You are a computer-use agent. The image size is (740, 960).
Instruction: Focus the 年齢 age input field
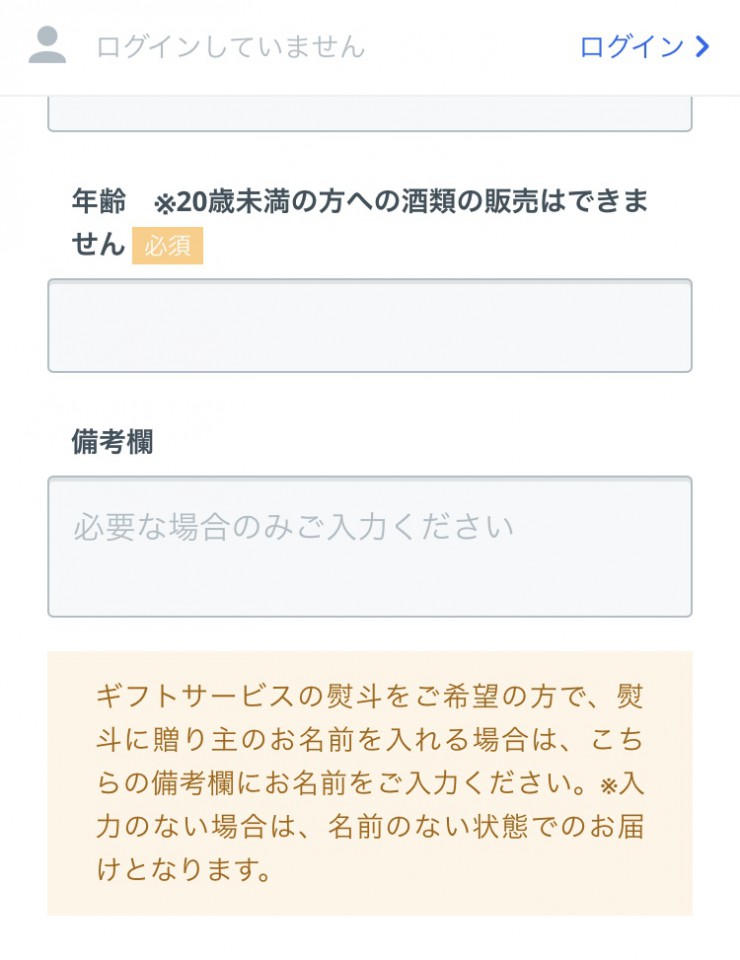click(369, 326)
